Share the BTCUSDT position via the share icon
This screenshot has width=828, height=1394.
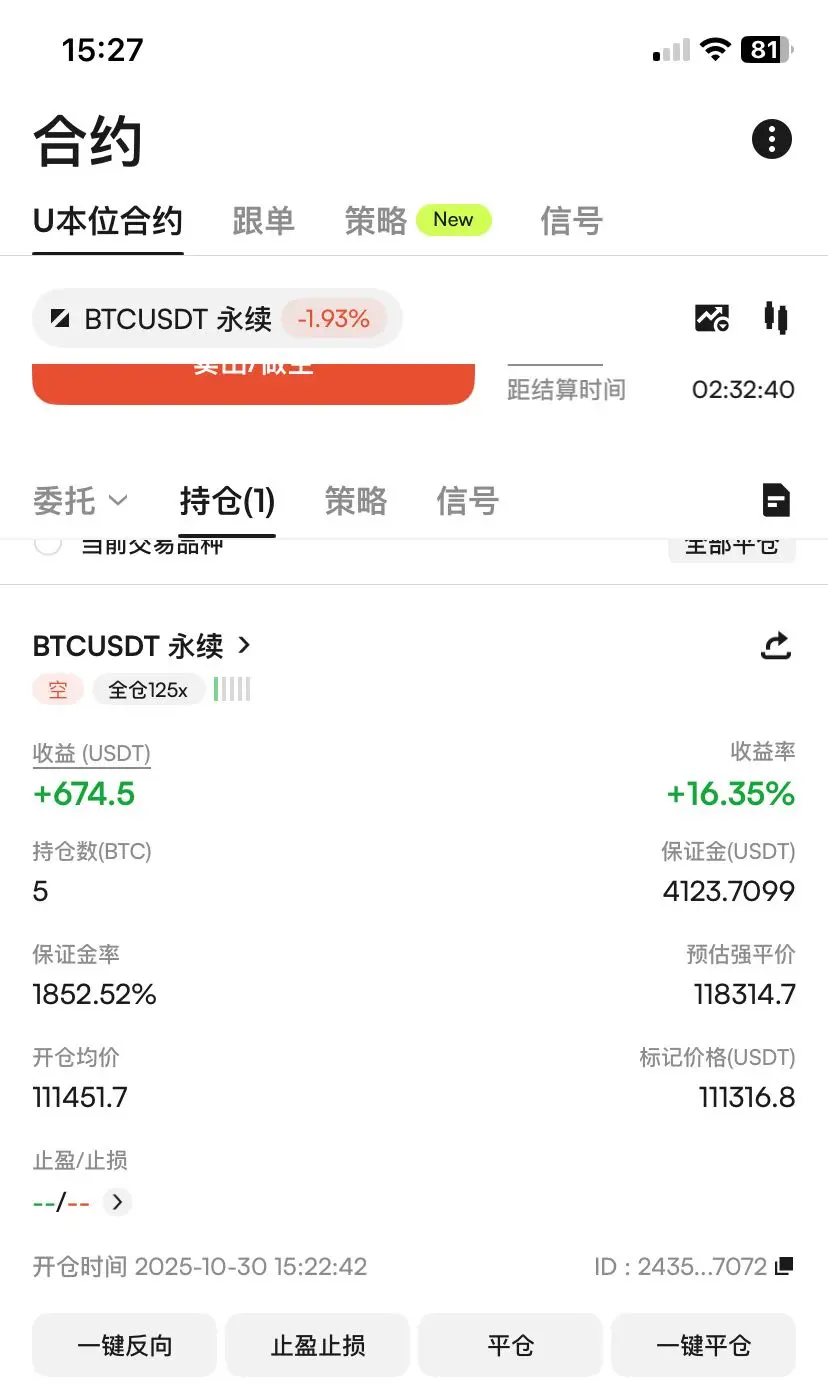[x=776, y=646]
